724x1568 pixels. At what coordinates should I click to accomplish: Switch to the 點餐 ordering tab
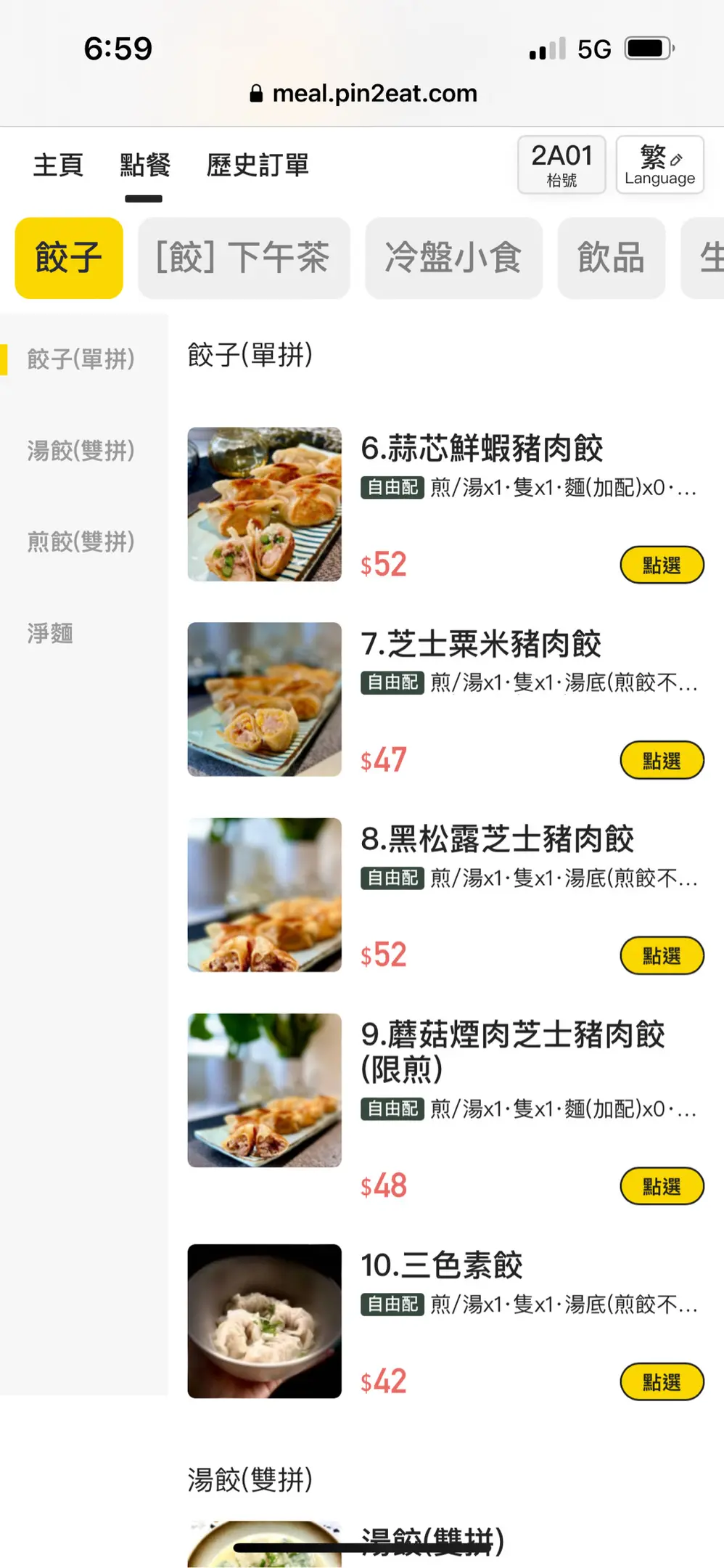(145, 166)
